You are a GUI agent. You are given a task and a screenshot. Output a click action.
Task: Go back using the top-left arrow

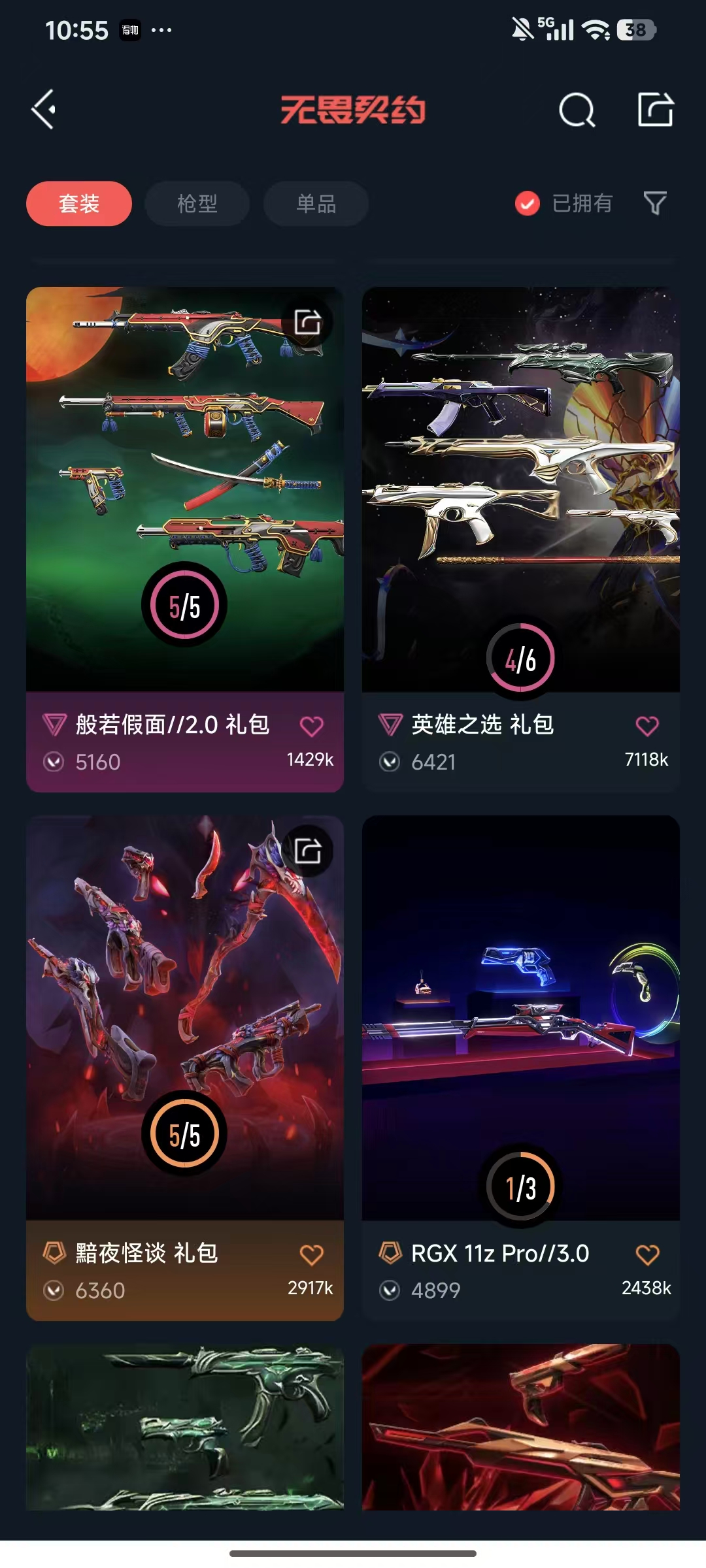44,109
